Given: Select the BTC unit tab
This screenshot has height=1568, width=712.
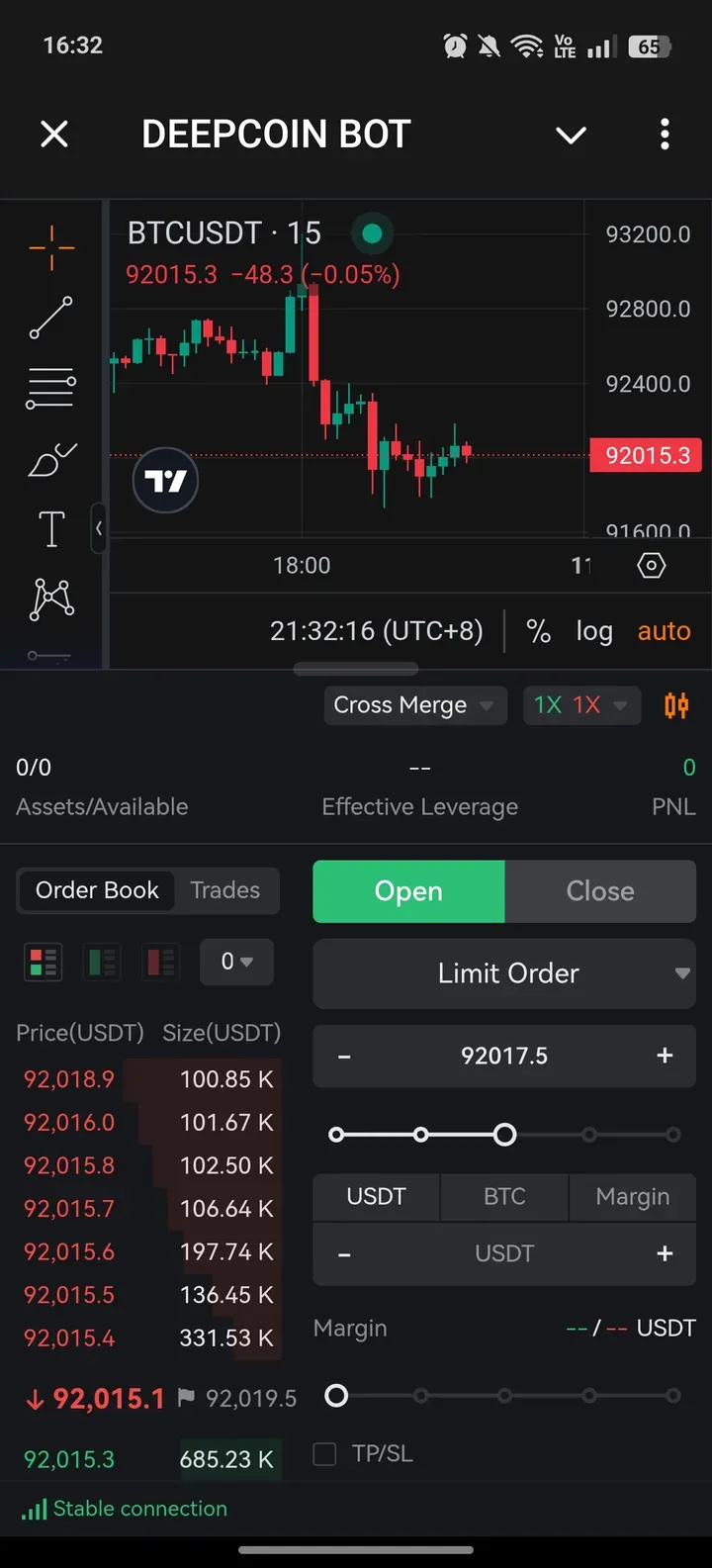Looking at the screenshot, I should pos(504,1197).
